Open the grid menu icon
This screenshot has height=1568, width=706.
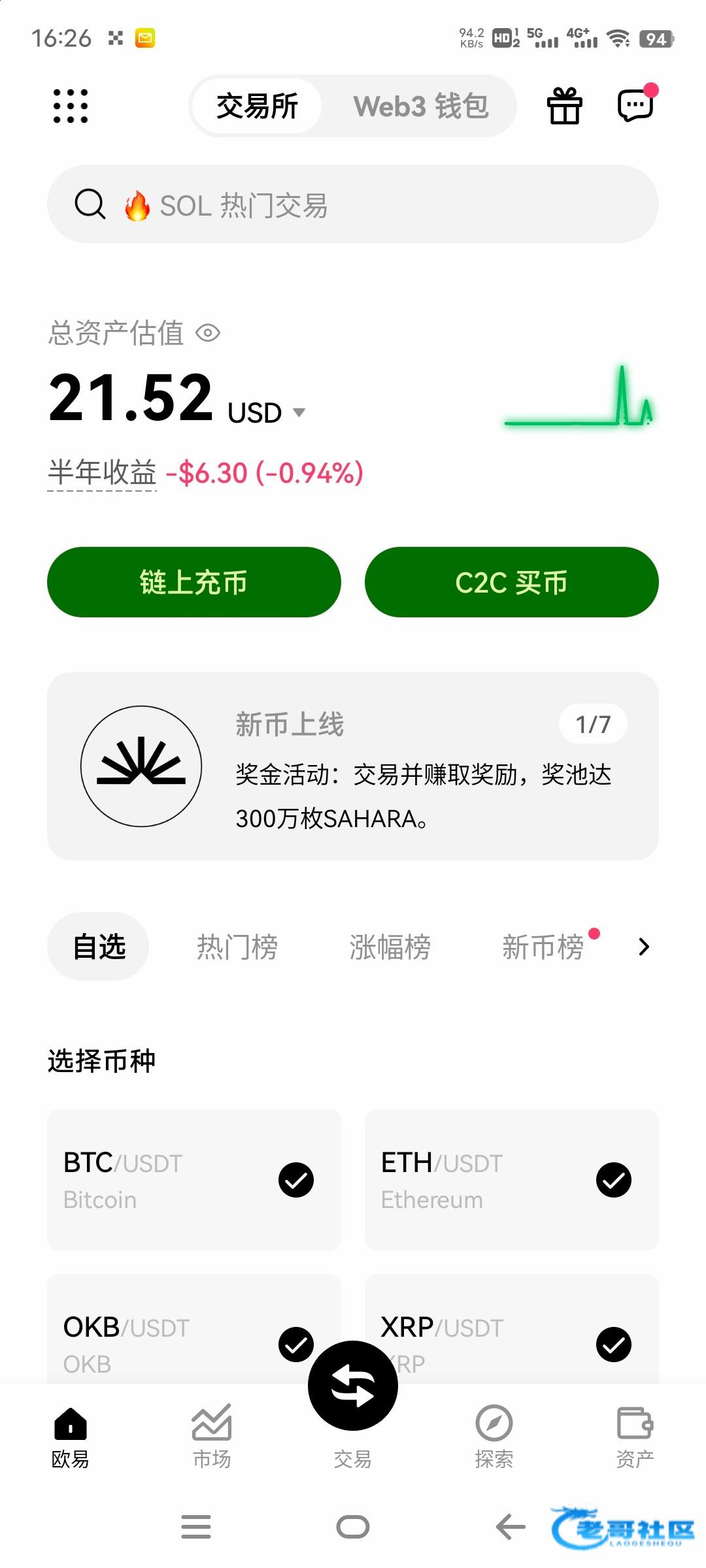pyautogui.click(x=70, y=106)
